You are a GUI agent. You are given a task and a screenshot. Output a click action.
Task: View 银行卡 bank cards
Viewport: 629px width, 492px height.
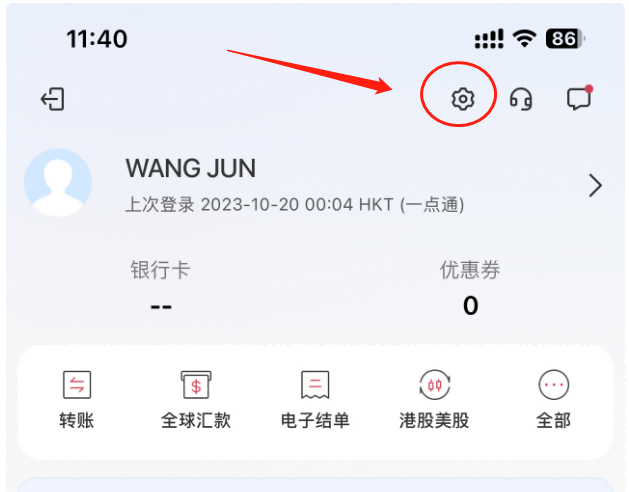(160, 286)
